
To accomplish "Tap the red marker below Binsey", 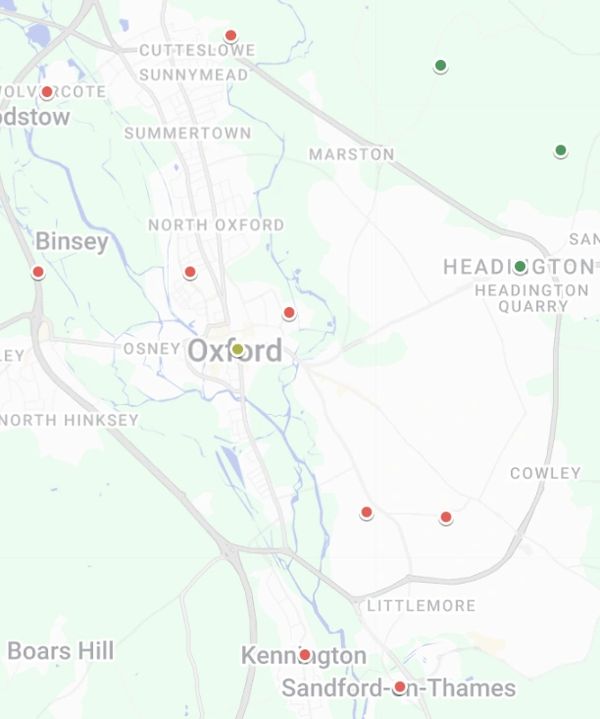I will pos(38,272).
